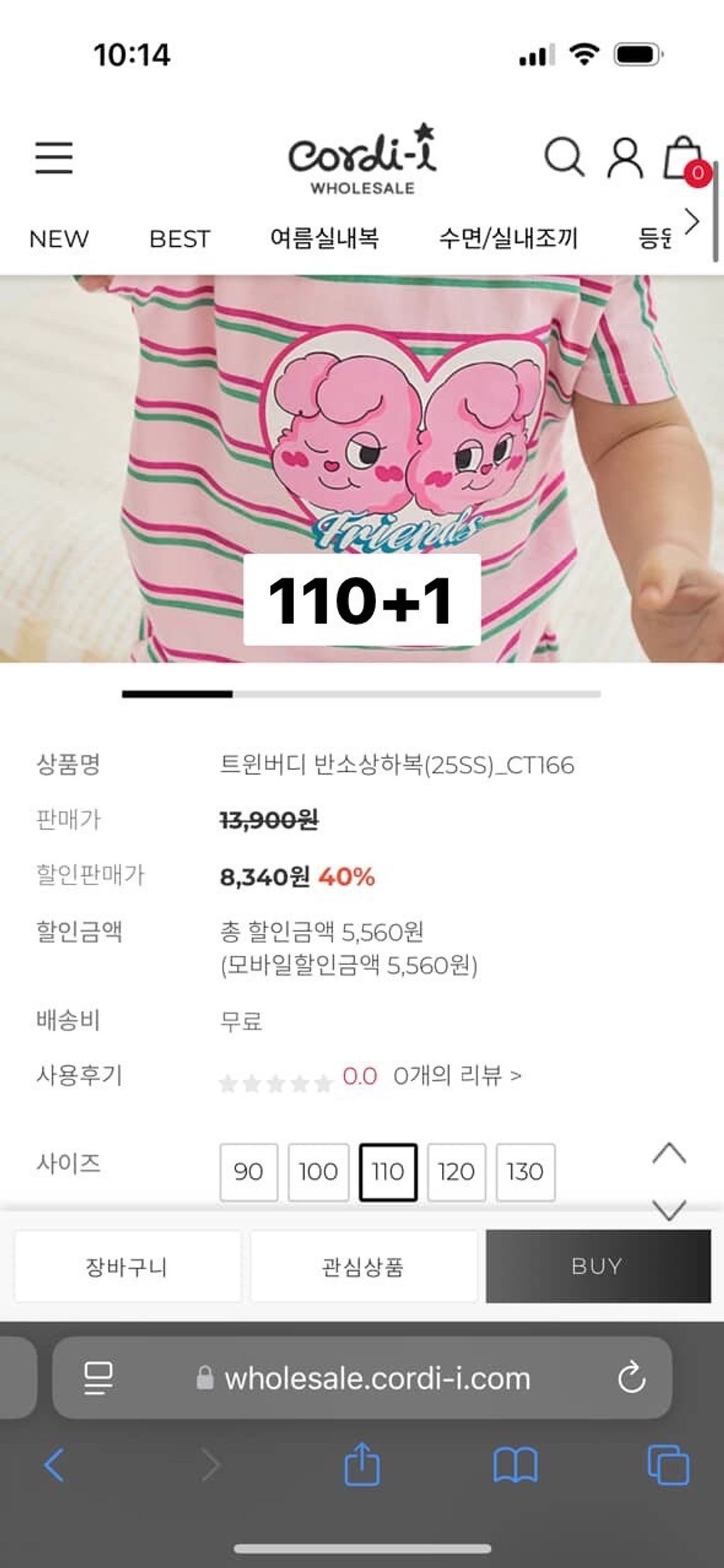Select size 120
The image size is (724, 1568).
[457, 1171]
